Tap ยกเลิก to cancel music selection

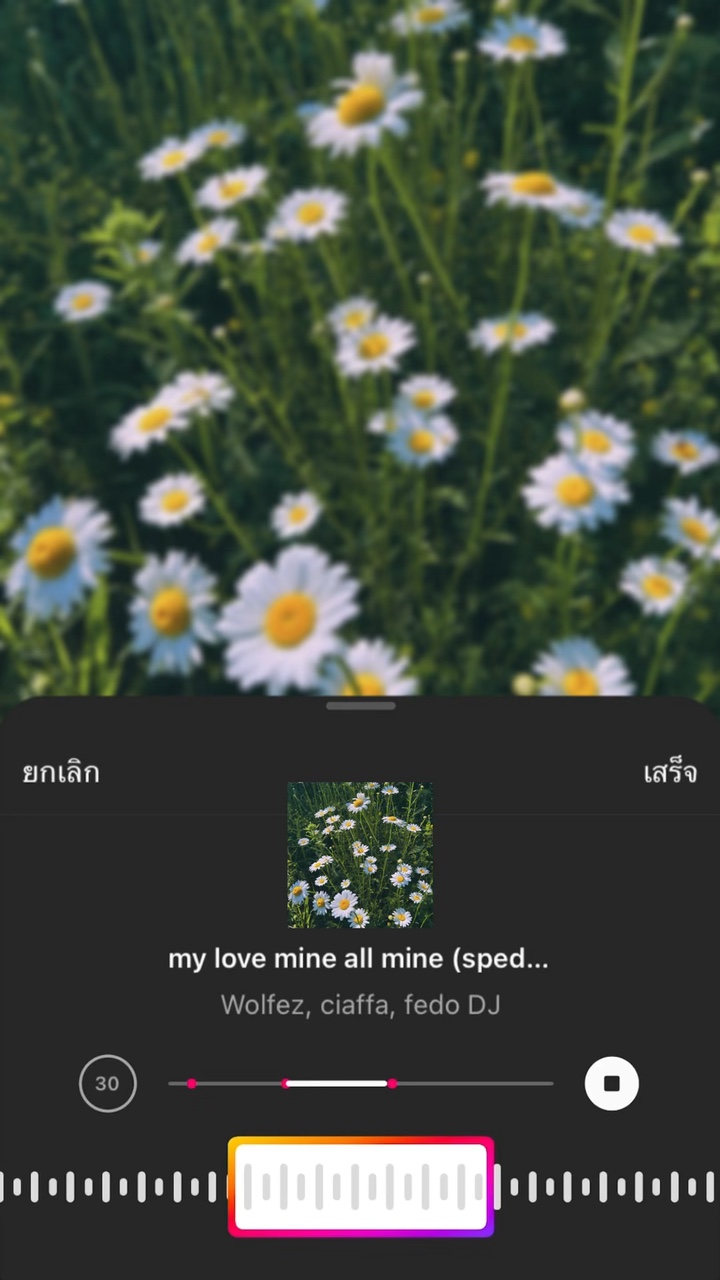(x=61, y=773)
